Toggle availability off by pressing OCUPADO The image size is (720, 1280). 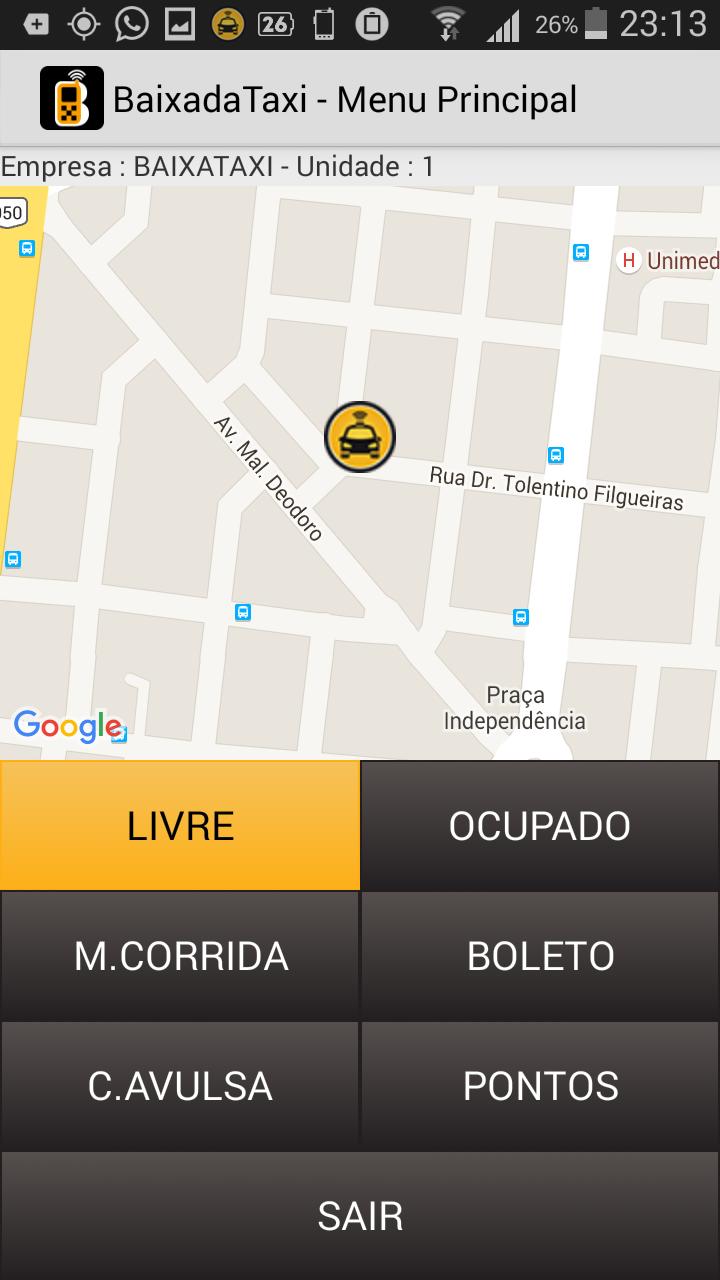point(540,825)
